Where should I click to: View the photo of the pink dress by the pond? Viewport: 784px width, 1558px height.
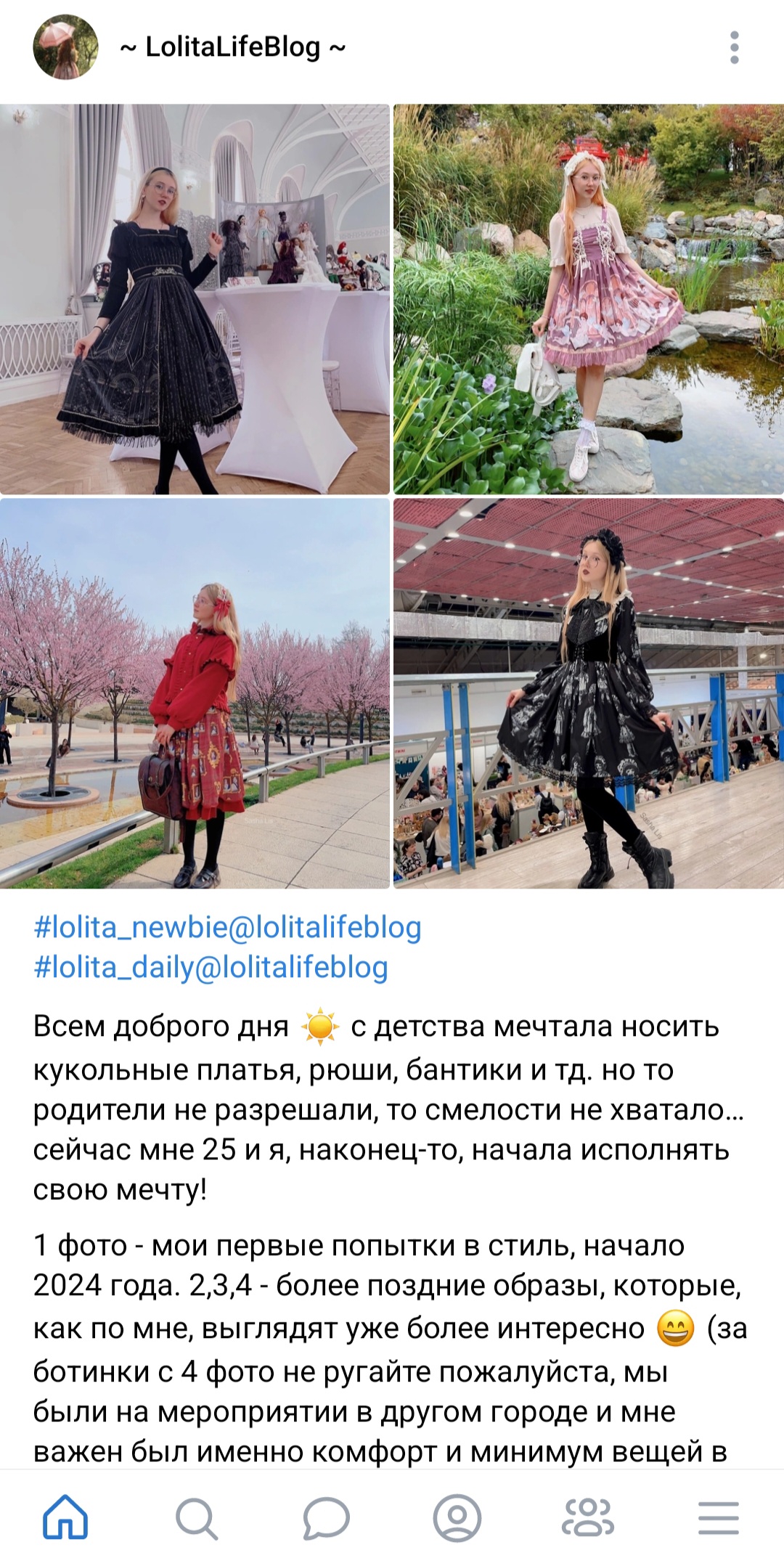pyautogui.click(x=588, y=299)
